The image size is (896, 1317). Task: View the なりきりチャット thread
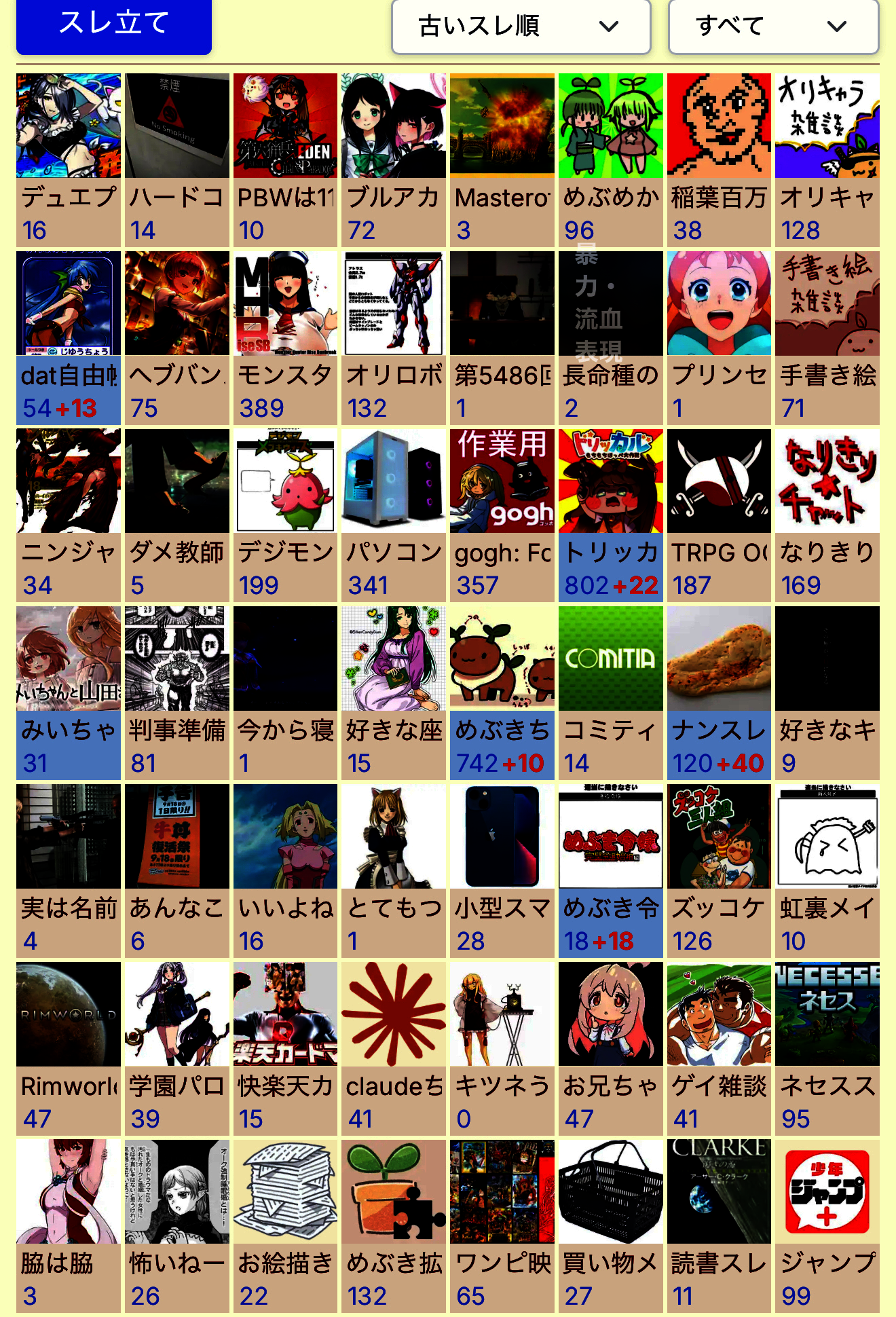(x=827, y=515)
